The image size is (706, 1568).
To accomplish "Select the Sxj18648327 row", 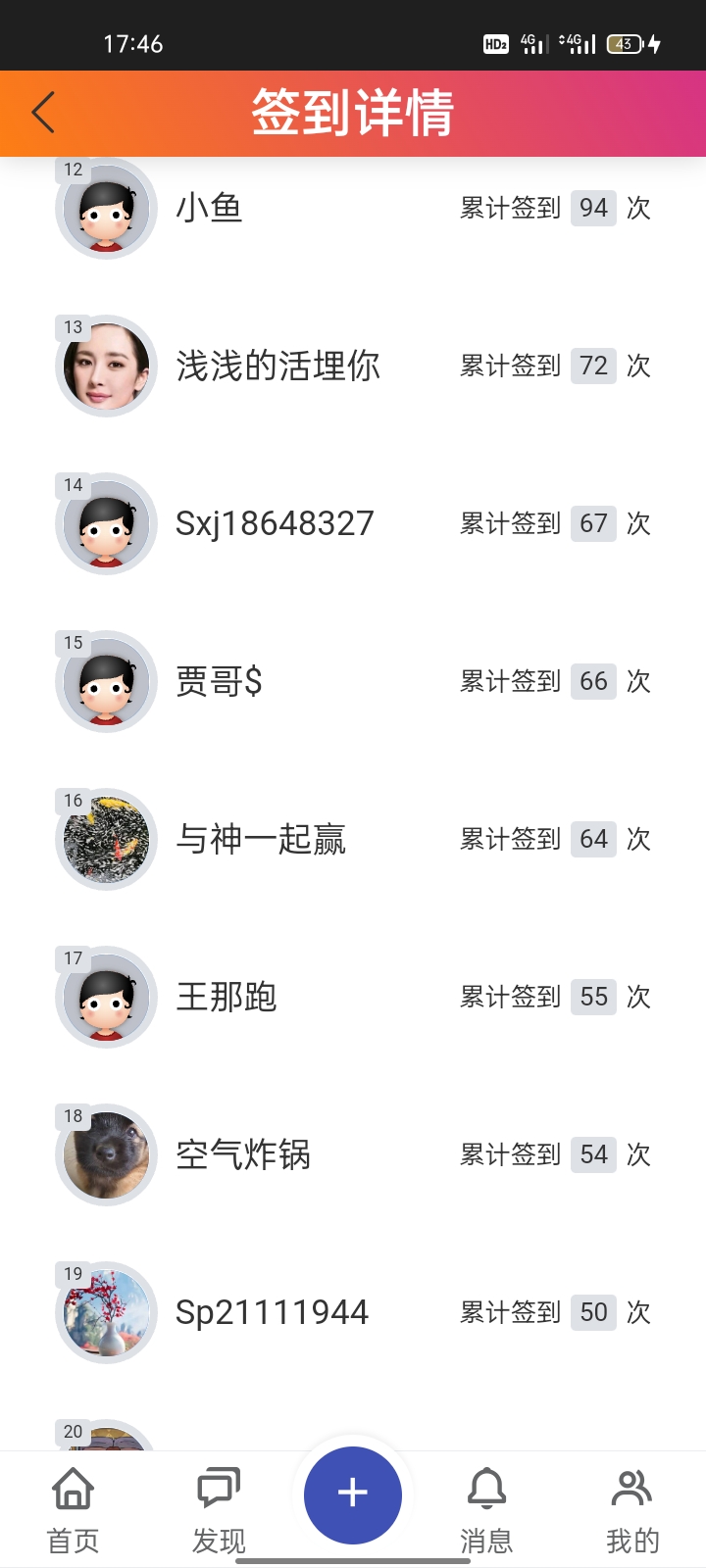I will [353, 524].
